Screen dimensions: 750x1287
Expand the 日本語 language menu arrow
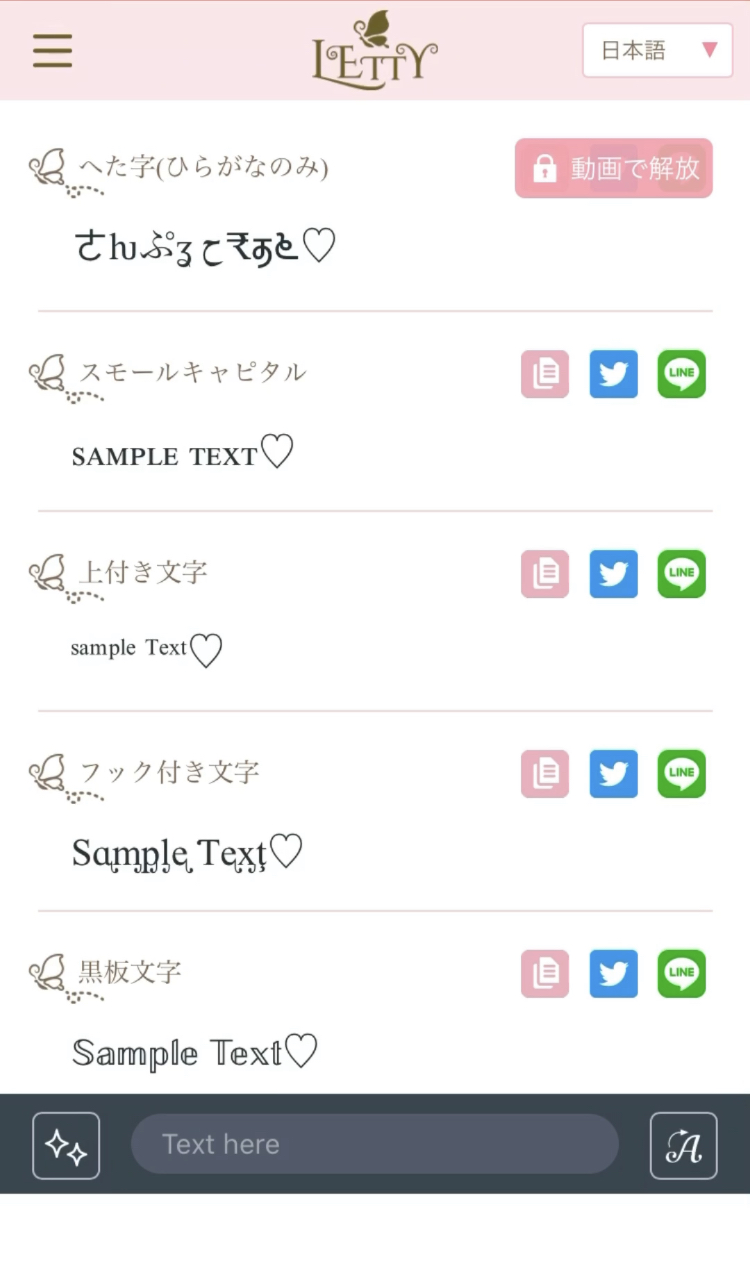tap(711, 50)
